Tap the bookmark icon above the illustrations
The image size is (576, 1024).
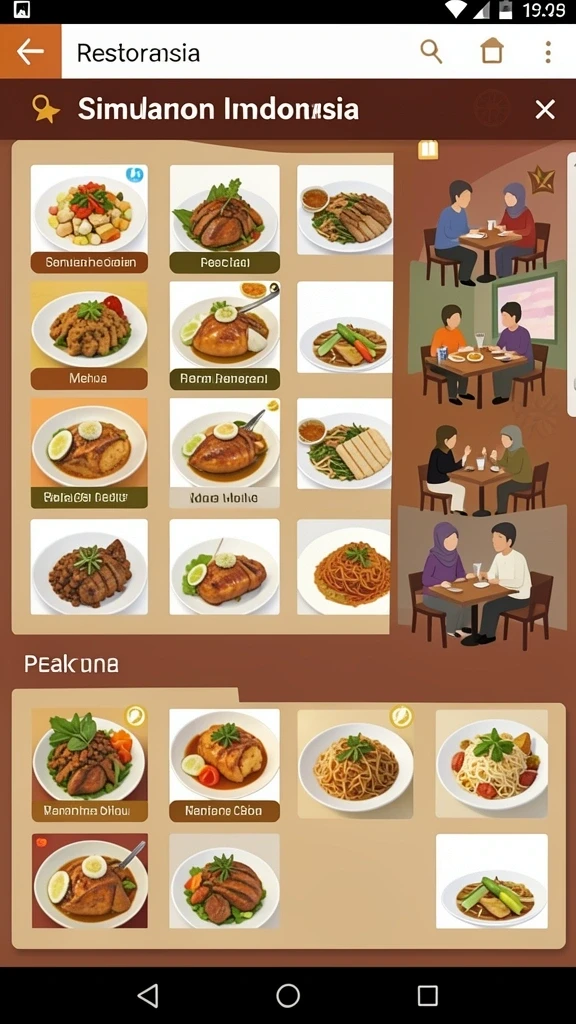point(428,151)
